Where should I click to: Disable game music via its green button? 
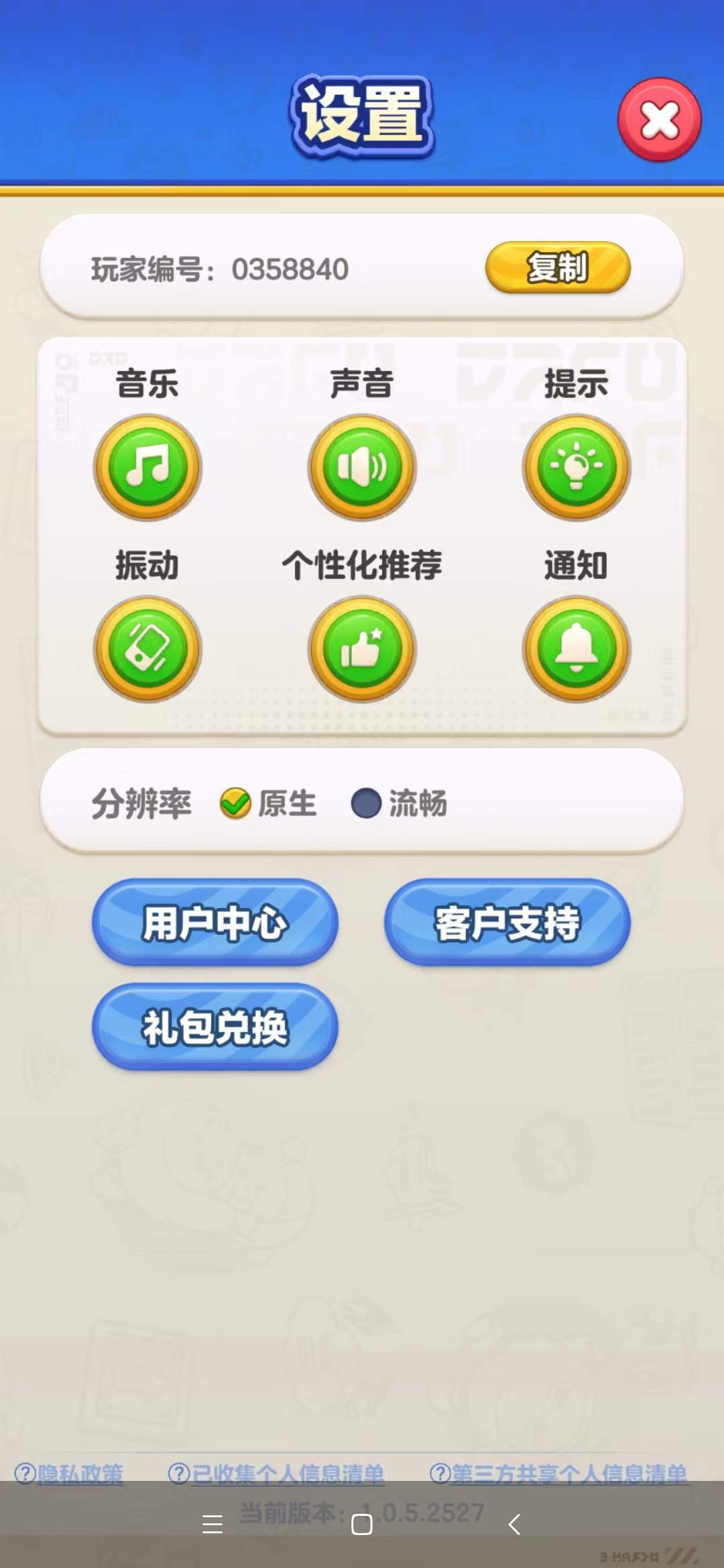click(149, 468)
